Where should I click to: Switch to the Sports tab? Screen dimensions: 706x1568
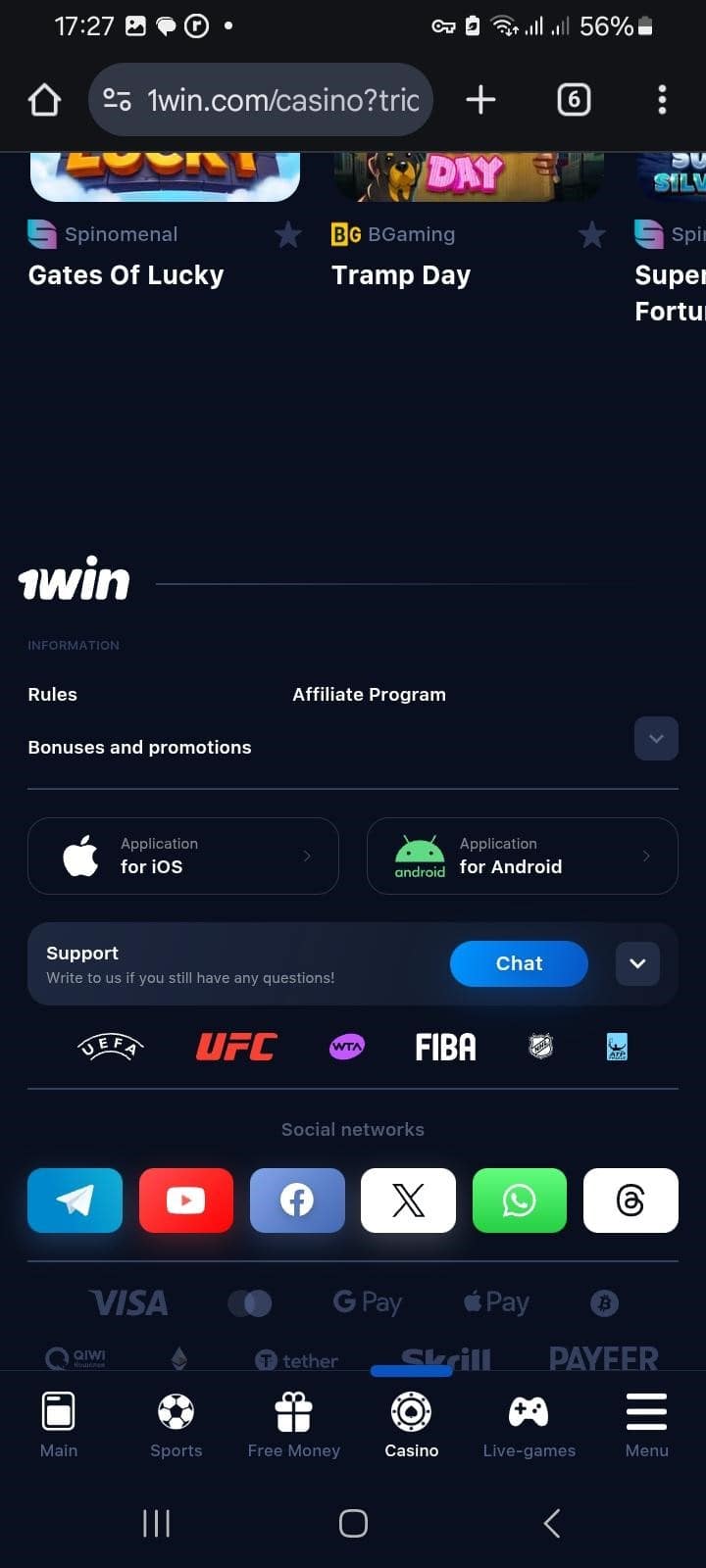tap(176, 1425)
